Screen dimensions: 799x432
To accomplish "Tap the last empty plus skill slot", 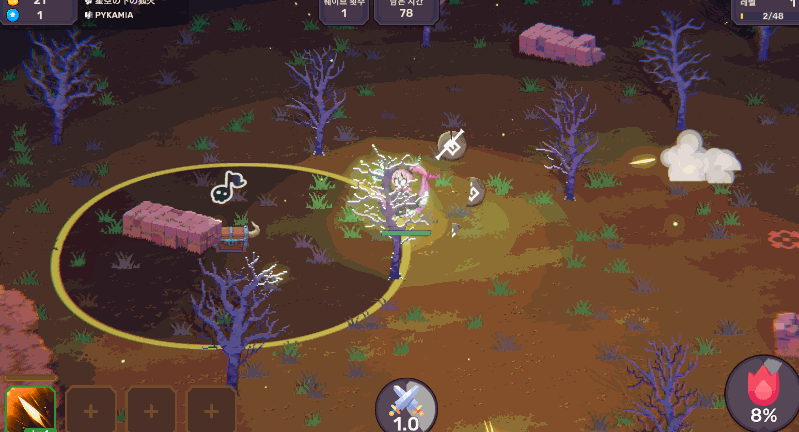I will (x=211, y=411).
